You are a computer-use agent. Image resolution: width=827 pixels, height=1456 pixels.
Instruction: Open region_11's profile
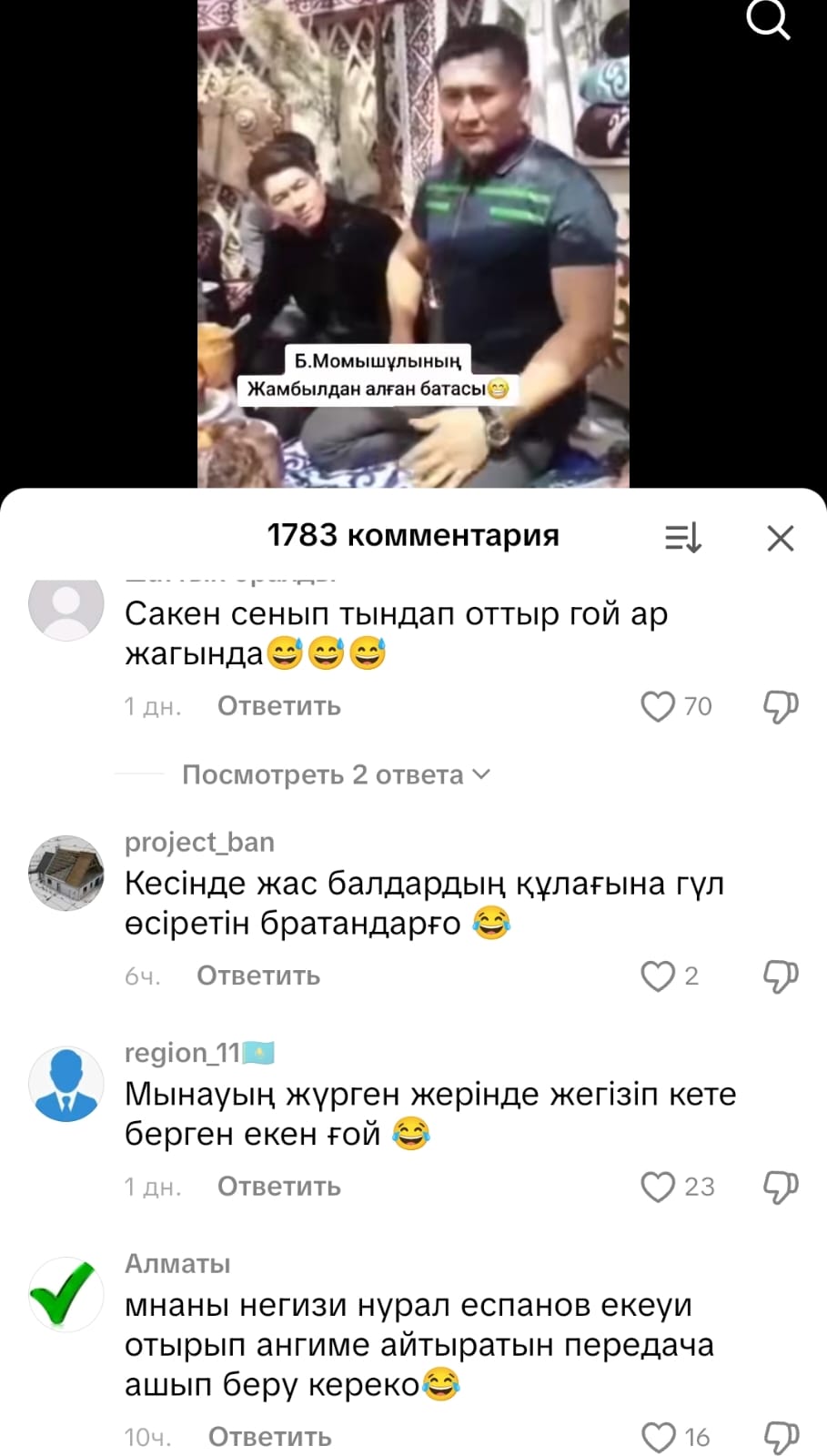66,1084
